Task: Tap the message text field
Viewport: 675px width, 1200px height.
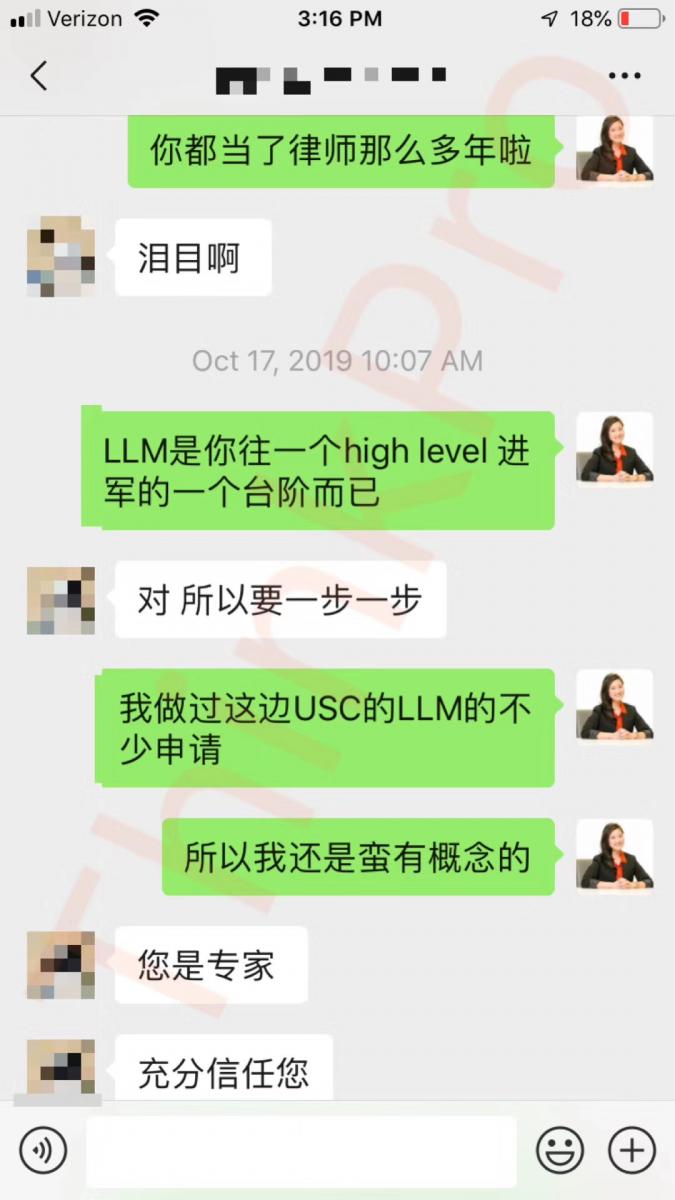Action: coord(300,1150)
